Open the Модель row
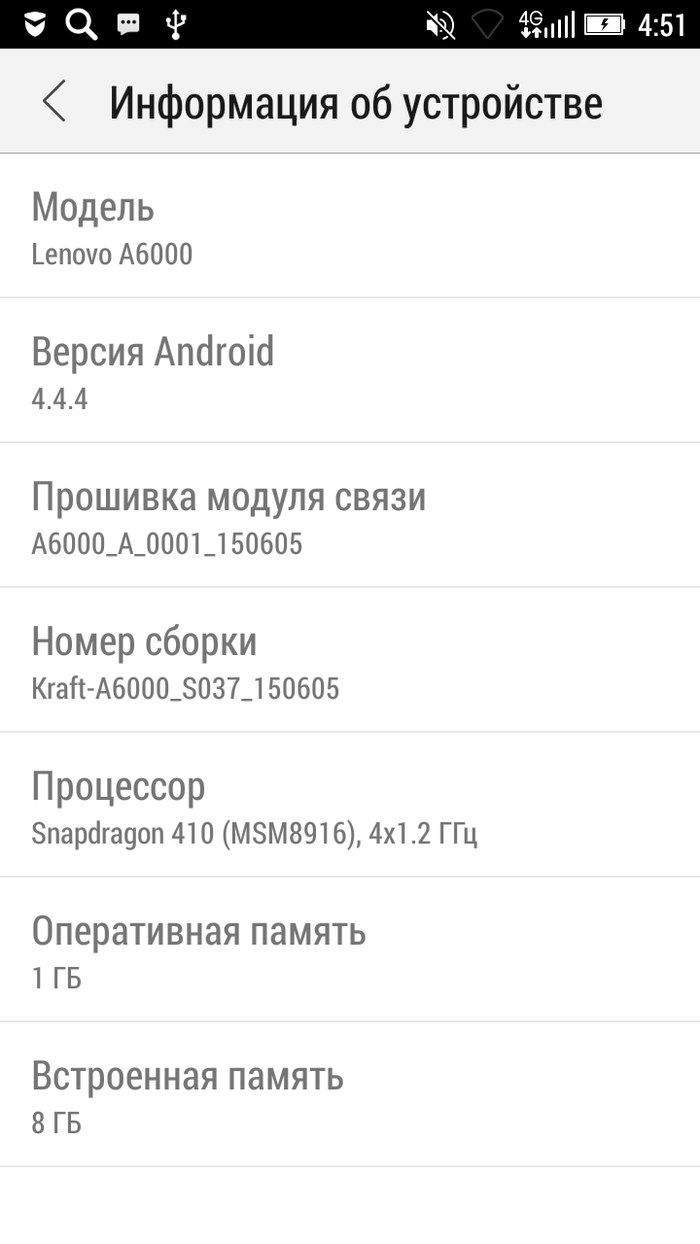The image size is (700, 1244). coord(350,227)
